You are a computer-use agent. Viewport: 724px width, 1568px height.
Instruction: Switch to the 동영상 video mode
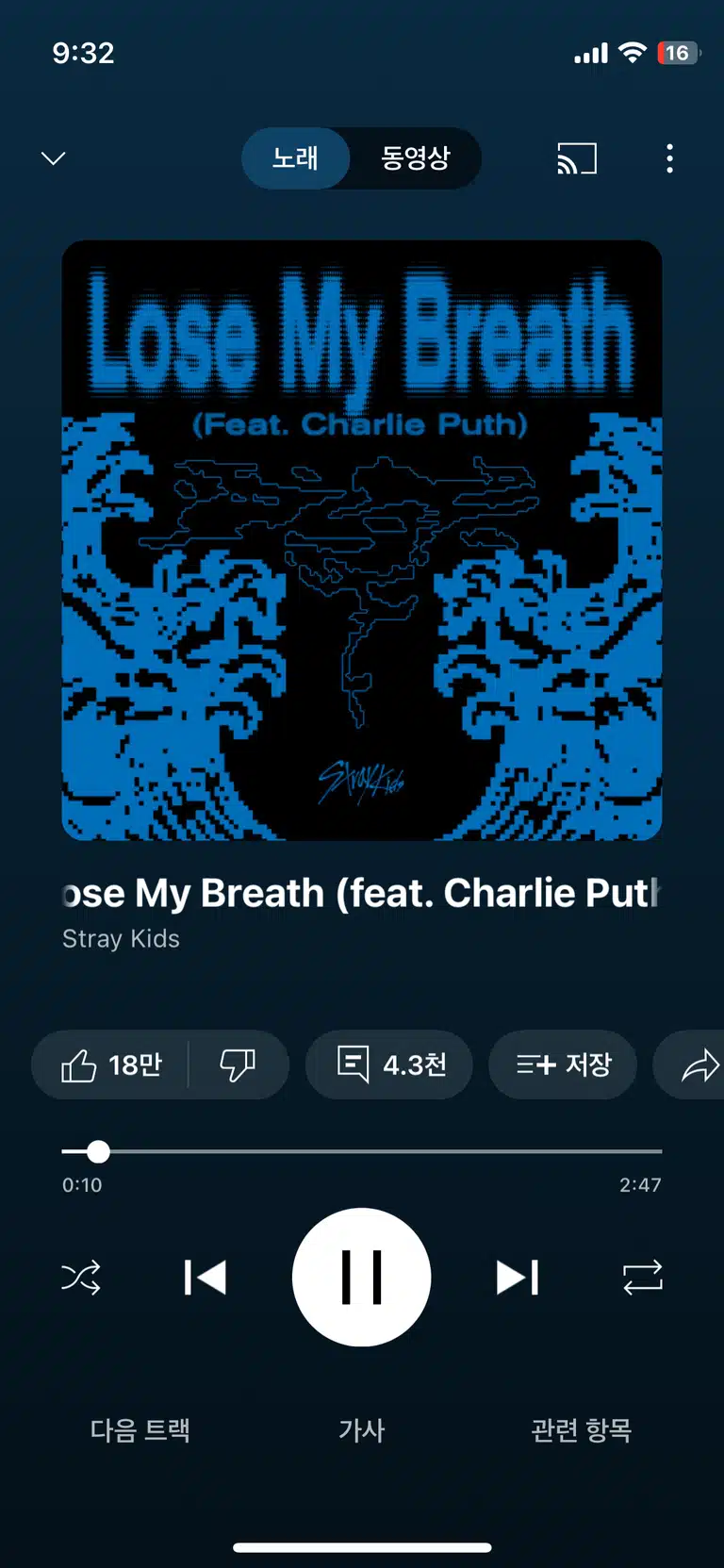point(416,158)
